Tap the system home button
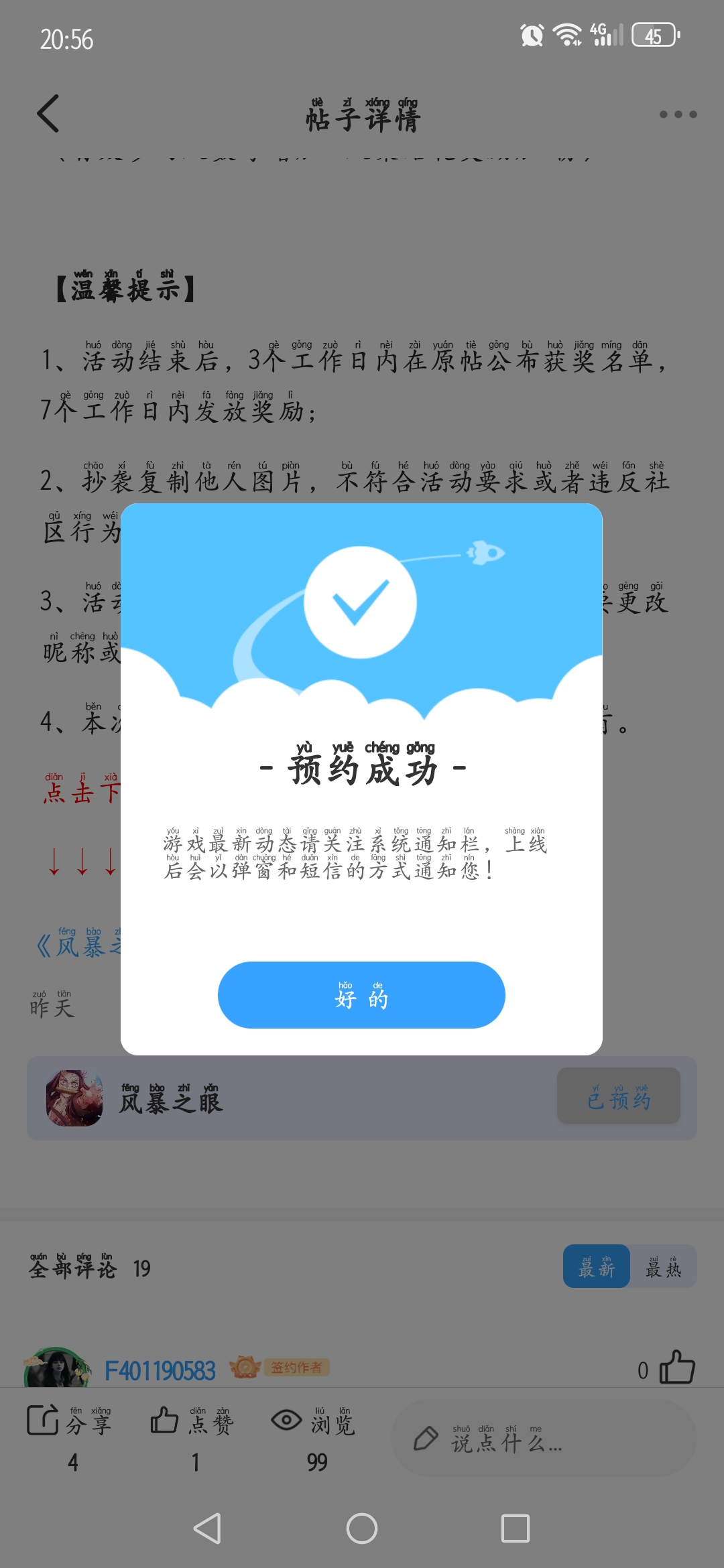Screen dimensions: 724x1568 [361, 1528]
